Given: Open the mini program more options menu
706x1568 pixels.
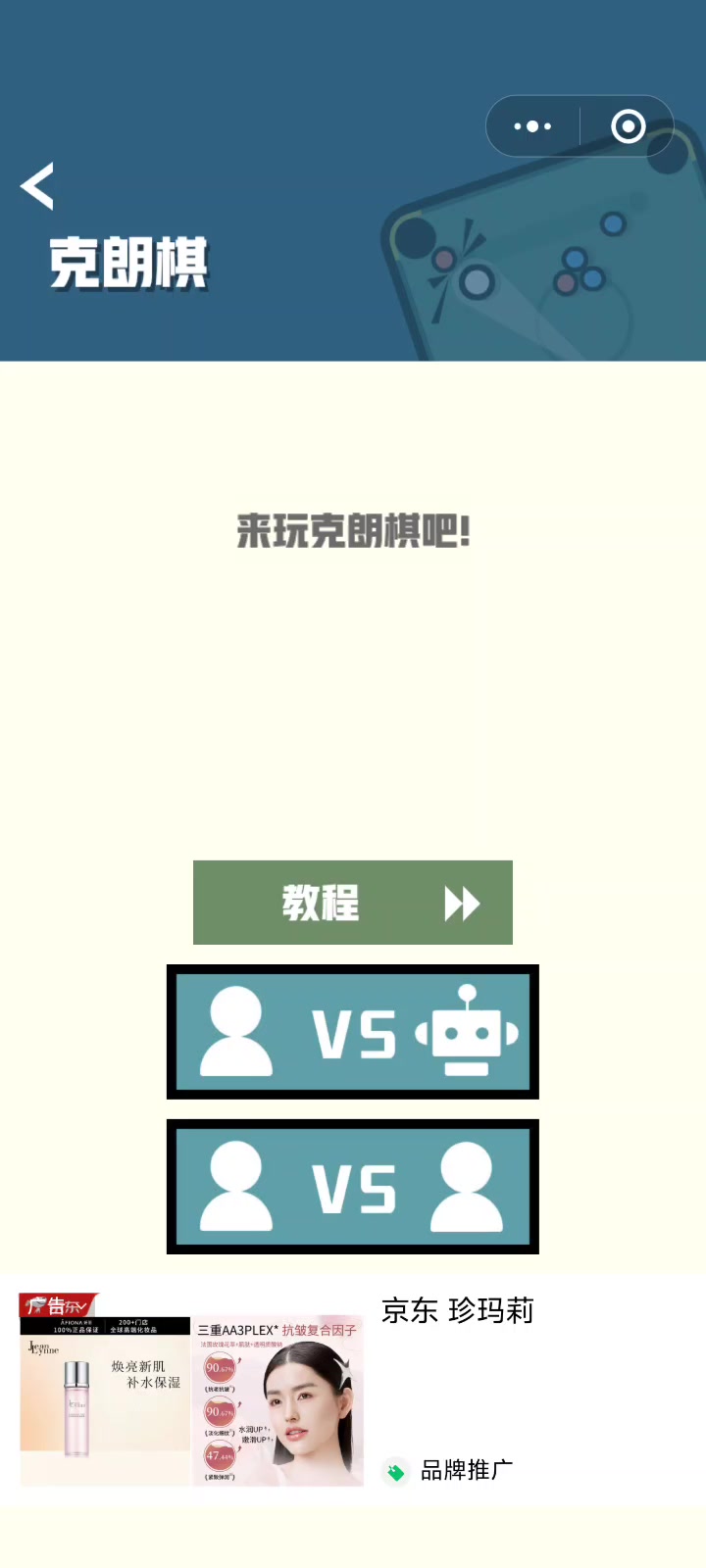Looking at the screenshot, I should pyautogui.click(x=532, y=126).
